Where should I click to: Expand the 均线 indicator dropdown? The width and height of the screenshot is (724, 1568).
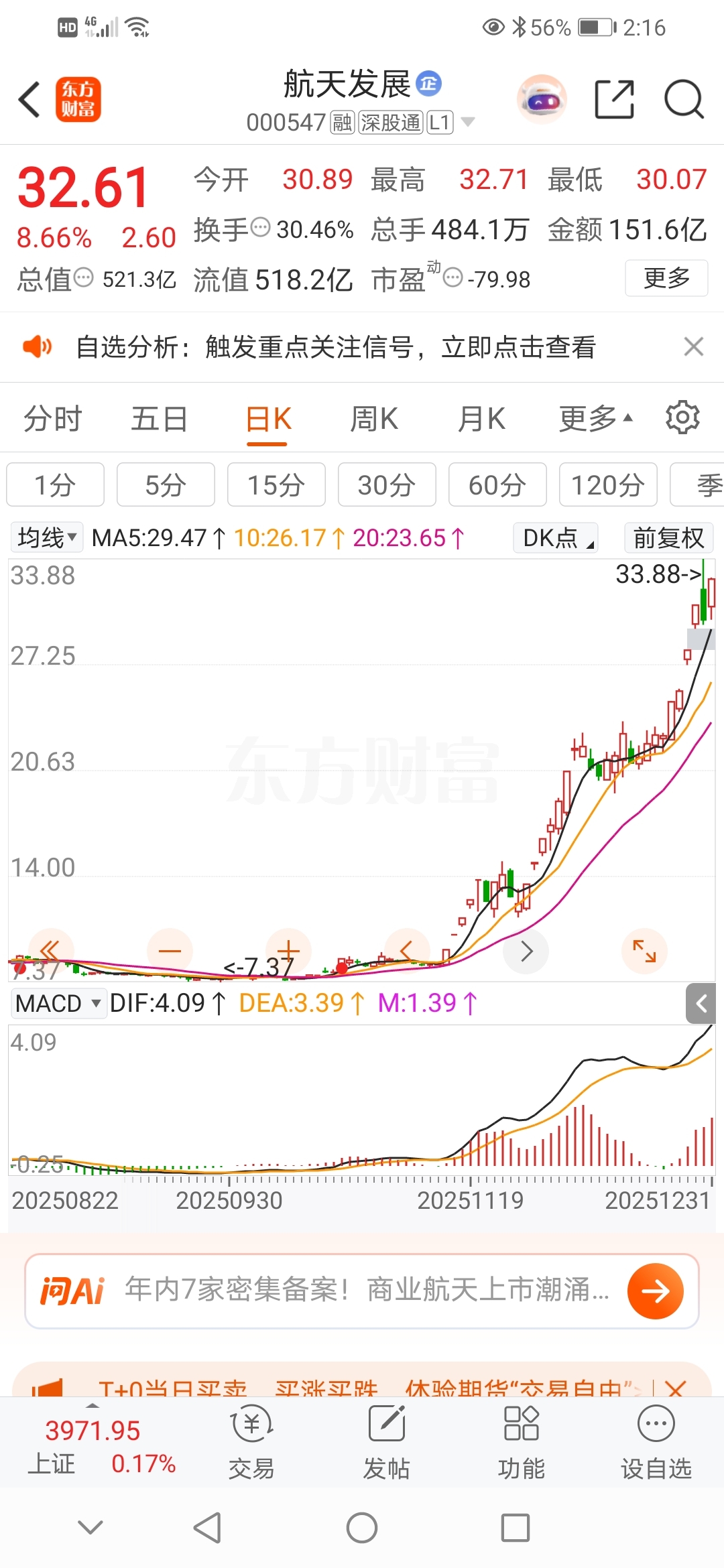click(47, 537)
